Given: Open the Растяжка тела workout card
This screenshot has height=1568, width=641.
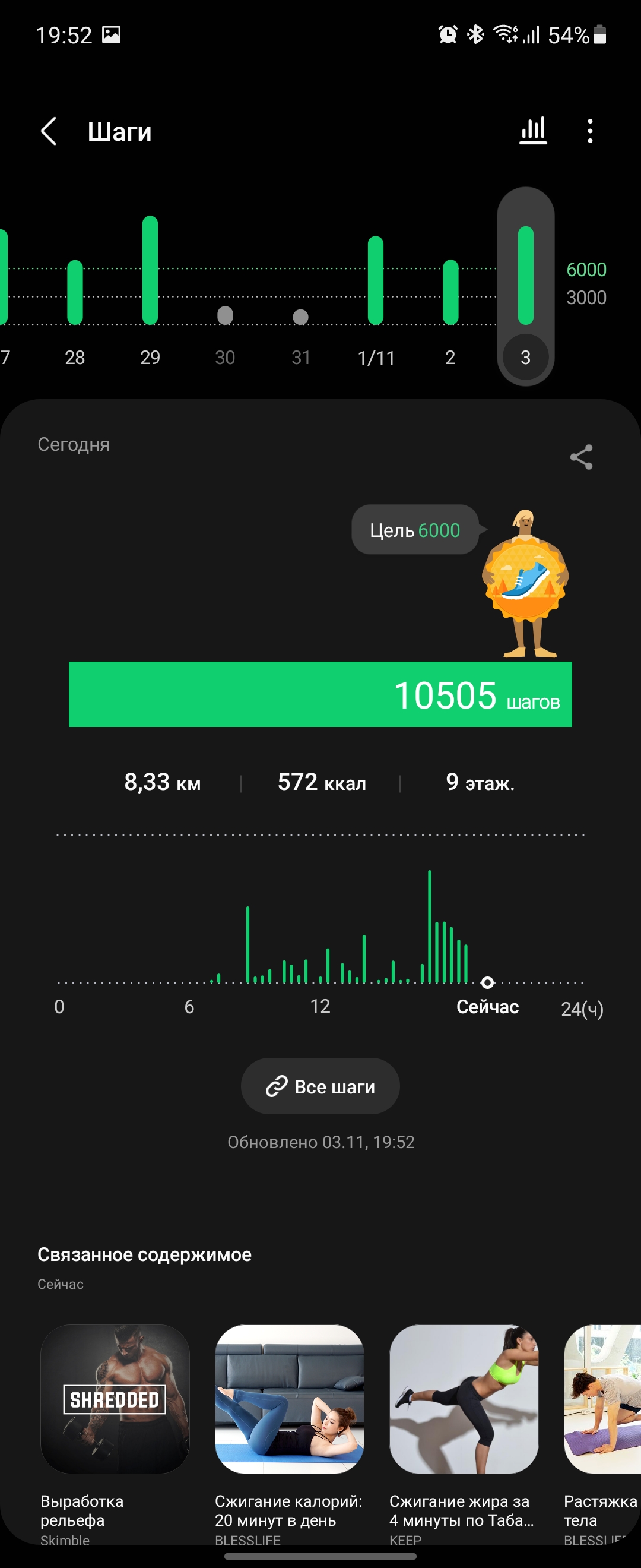Looking at the screenshot, I should [602, 1399].
